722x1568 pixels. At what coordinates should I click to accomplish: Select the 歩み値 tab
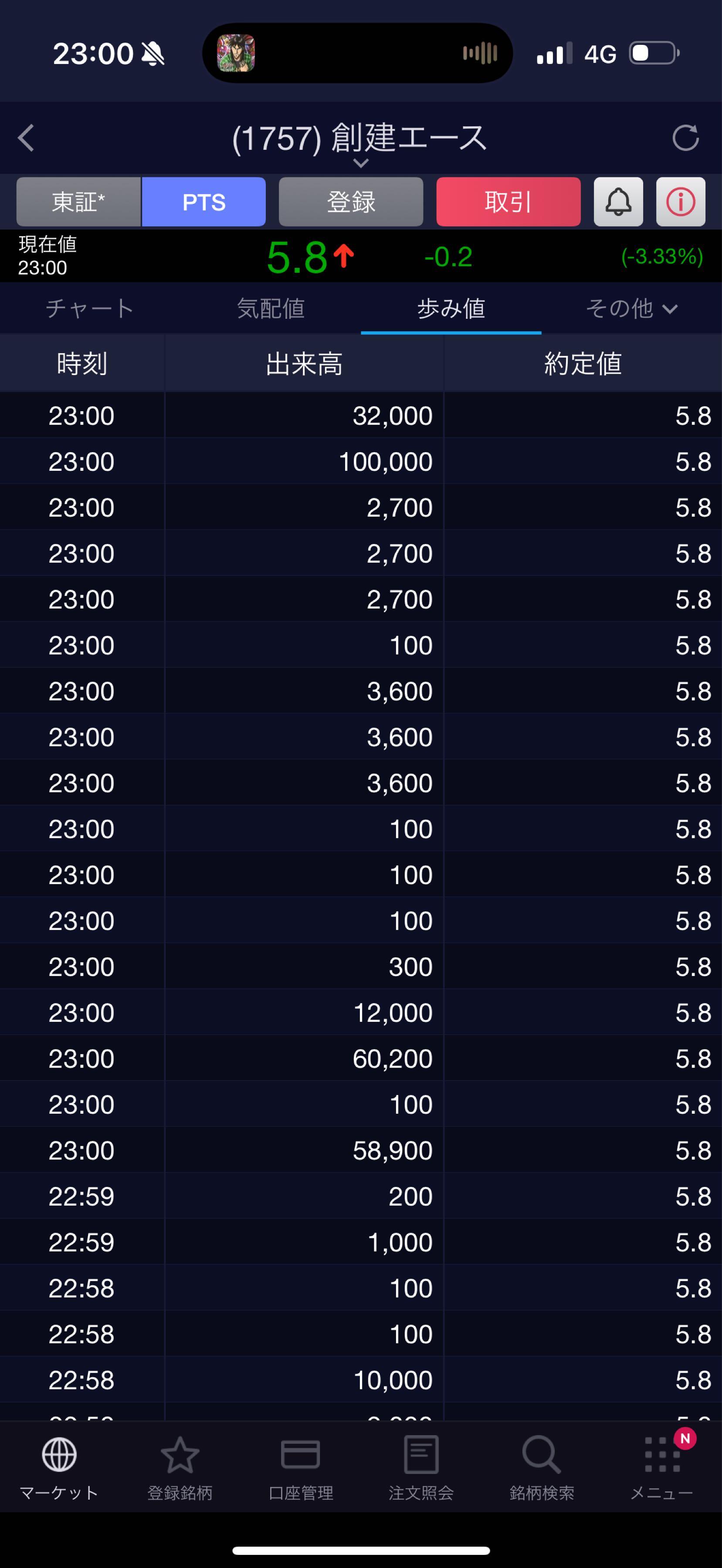(451, 308)
